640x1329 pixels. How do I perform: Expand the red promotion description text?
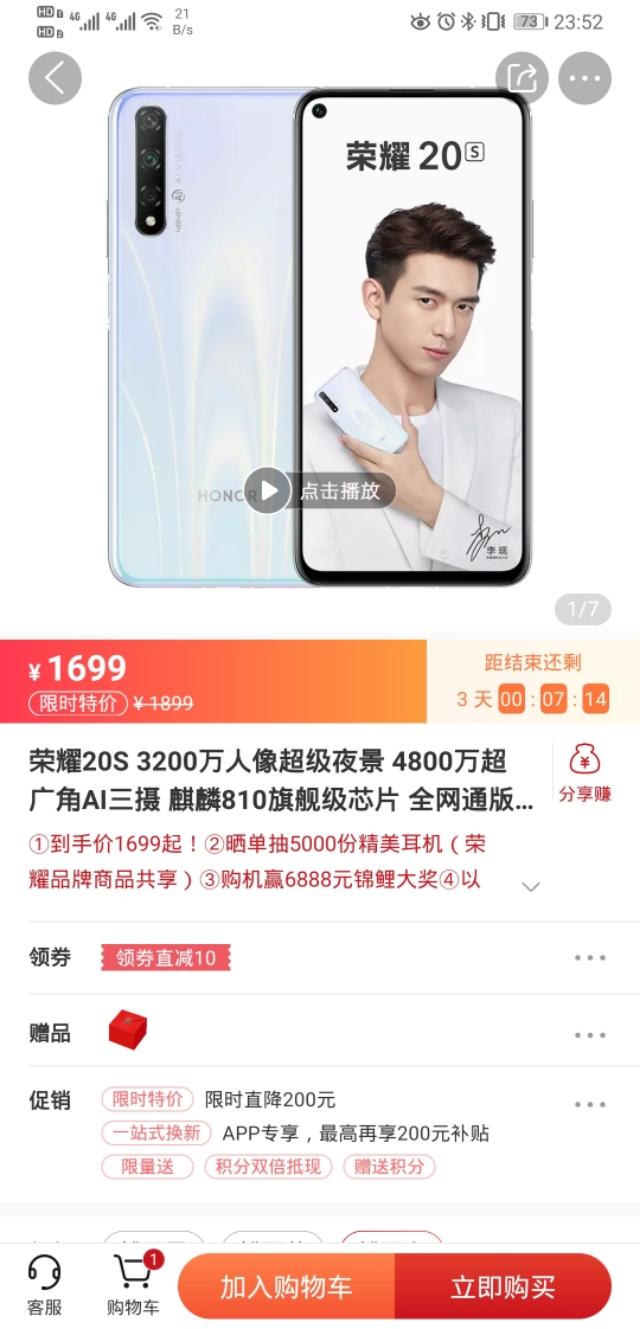point(531,886)
